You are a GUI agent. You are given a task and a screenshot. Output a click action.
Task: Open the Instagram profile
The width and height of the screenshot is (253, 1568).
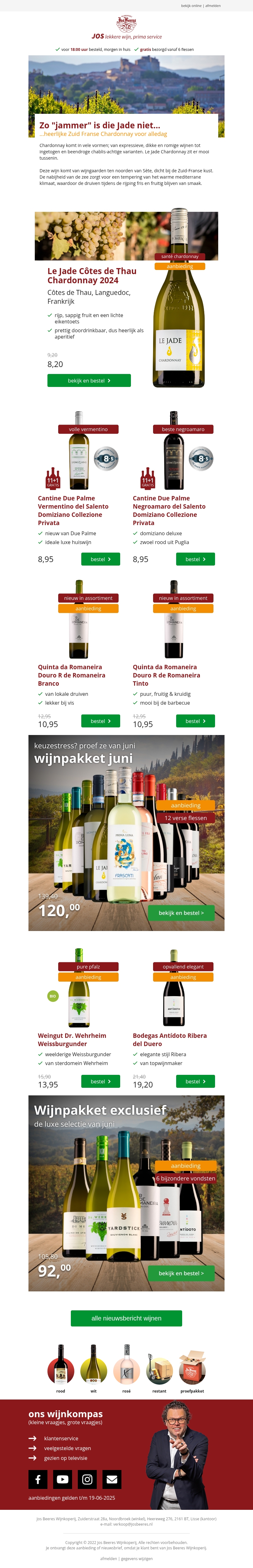pos(87,1479)
